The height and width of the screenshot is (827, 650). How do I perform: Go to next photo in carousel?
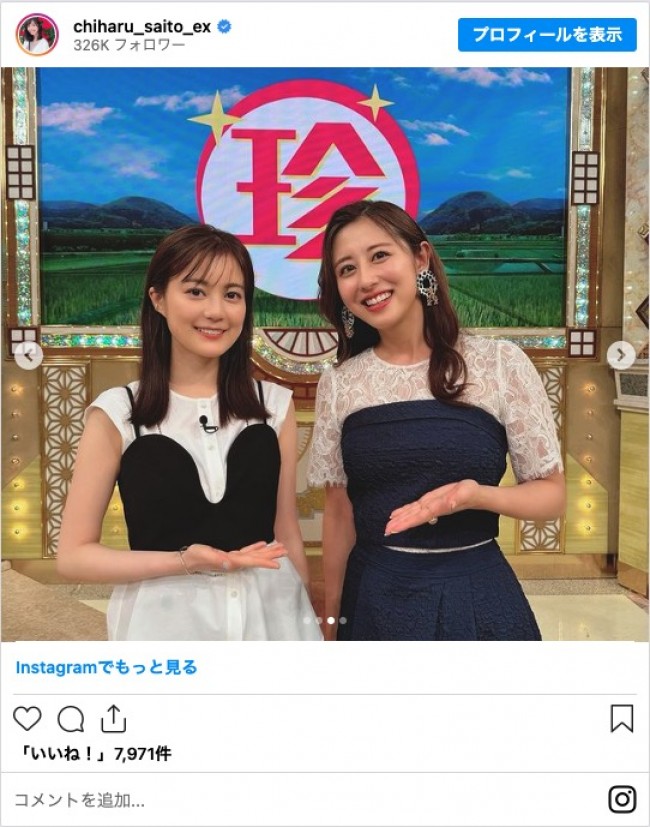pos(621,354)
